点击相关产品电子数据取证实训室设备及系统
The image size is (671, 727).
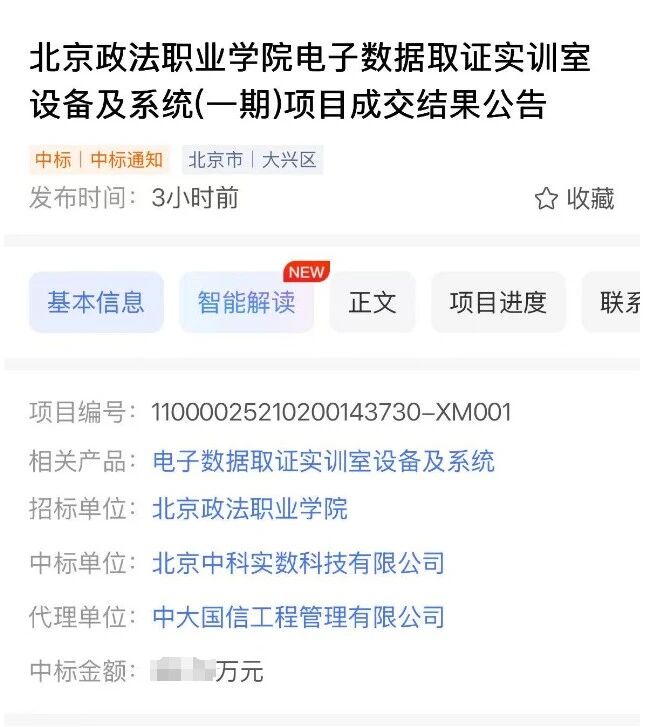[x=323, y=461]
